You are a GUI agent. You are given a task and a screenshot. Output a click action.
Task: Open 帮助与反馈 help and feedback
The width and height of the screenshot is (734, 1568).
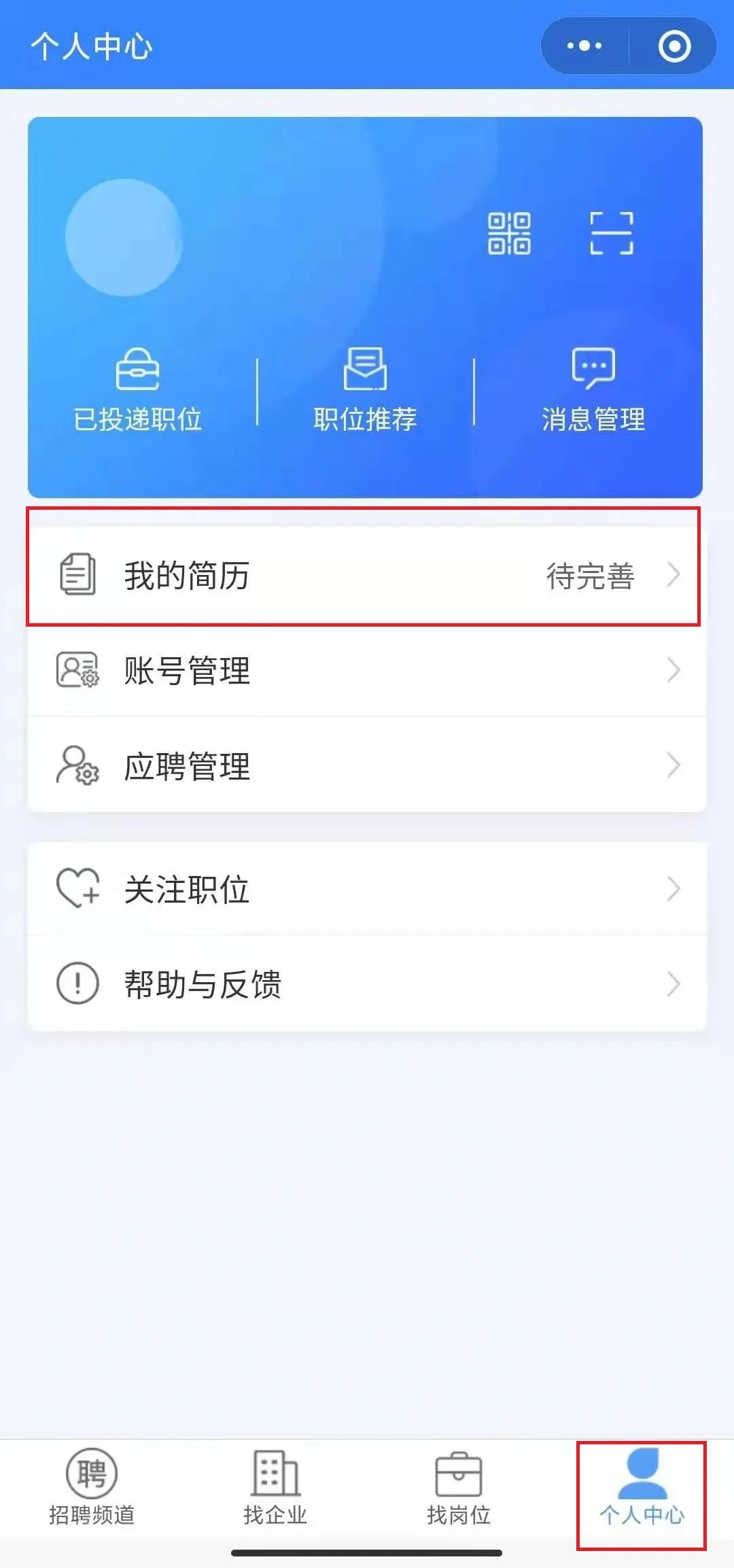click(x=365, y=984)
